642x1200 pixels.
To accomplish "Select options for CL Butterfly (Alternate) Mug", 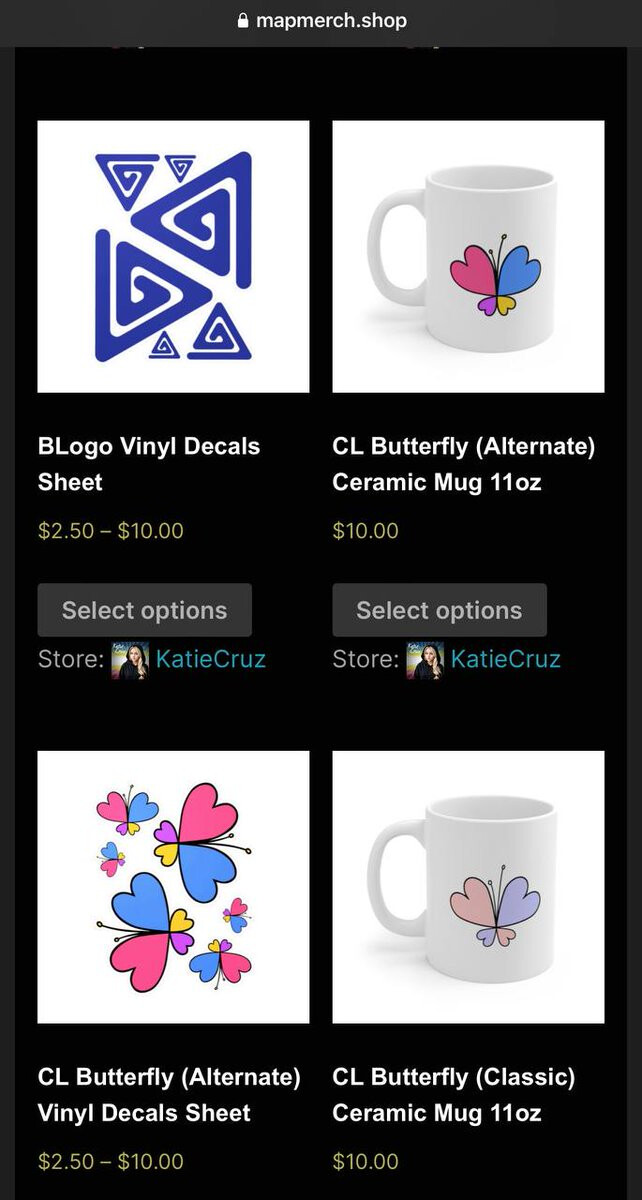I will click(439, 610).
